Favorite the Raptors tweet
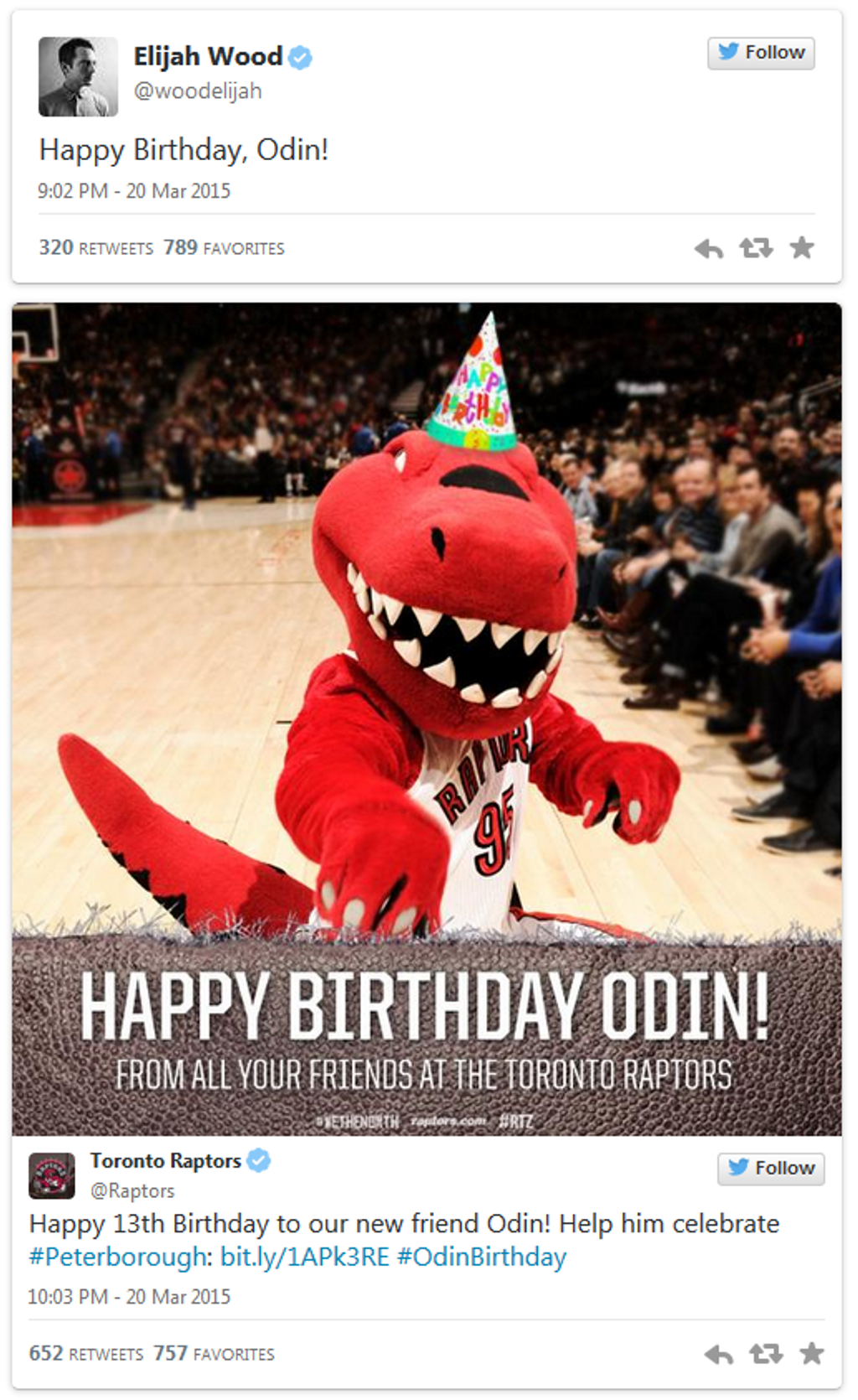Viewport: 858px width, 1400px height. click(811, 1353)
